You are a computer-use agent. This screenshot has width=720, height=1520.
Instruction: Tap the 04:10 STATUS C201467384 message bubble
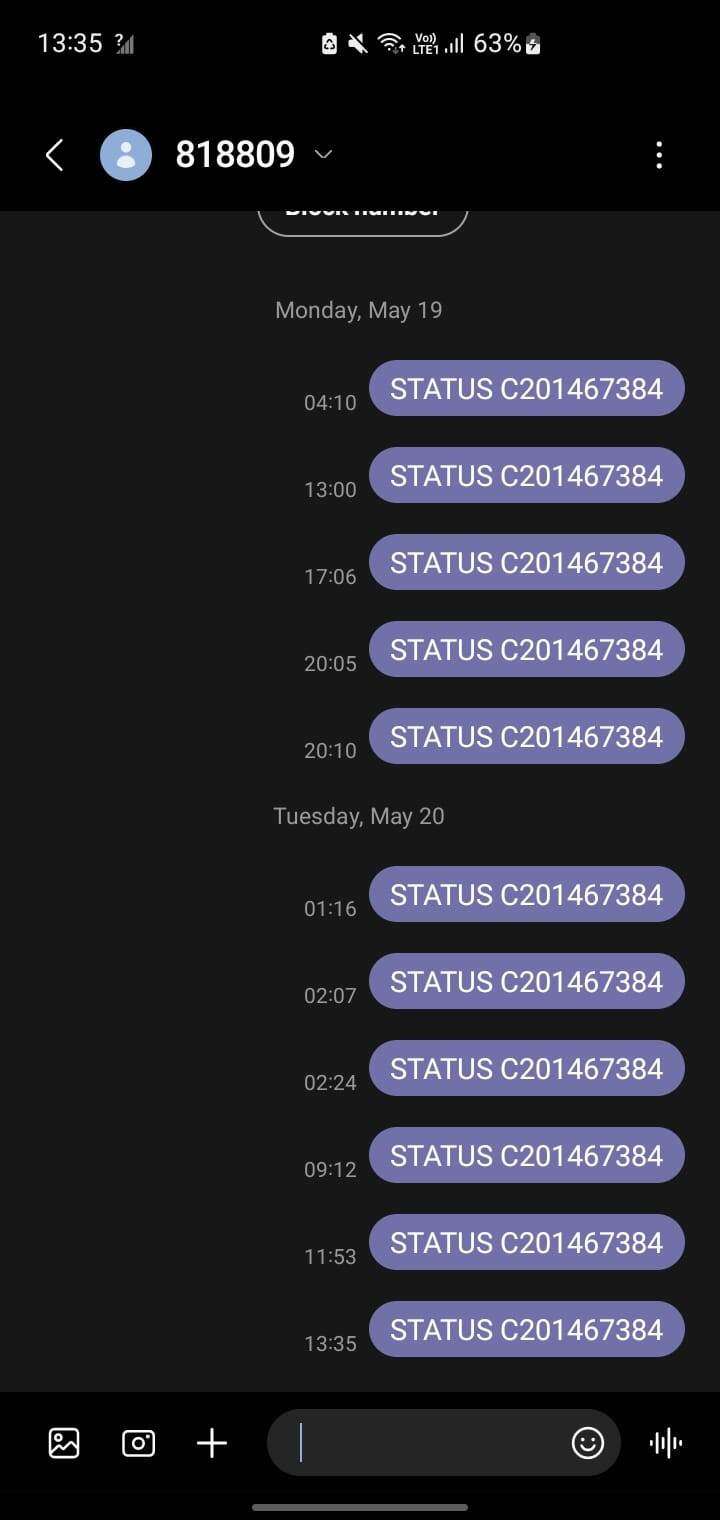(527, 388)
